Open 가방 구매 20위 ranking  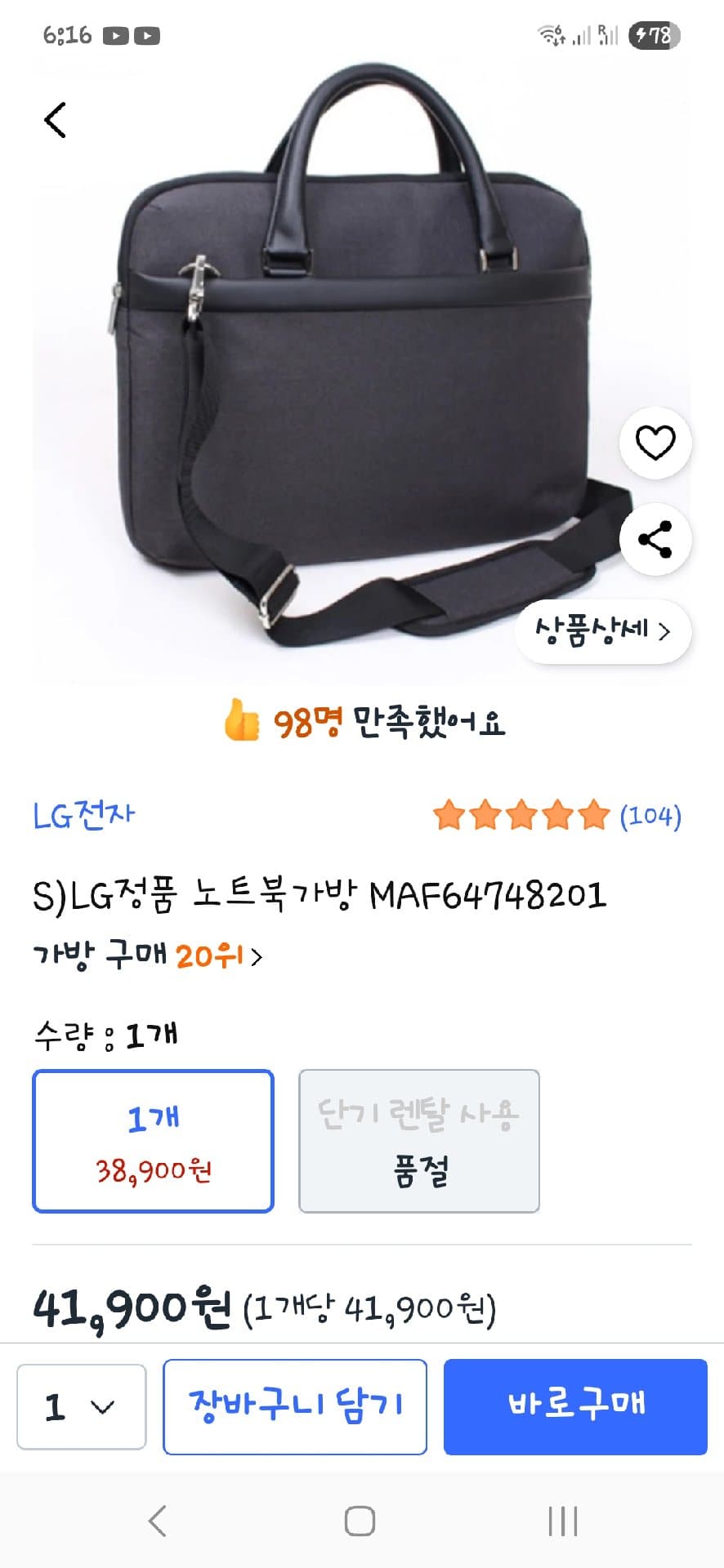click(x=147, y=955)
